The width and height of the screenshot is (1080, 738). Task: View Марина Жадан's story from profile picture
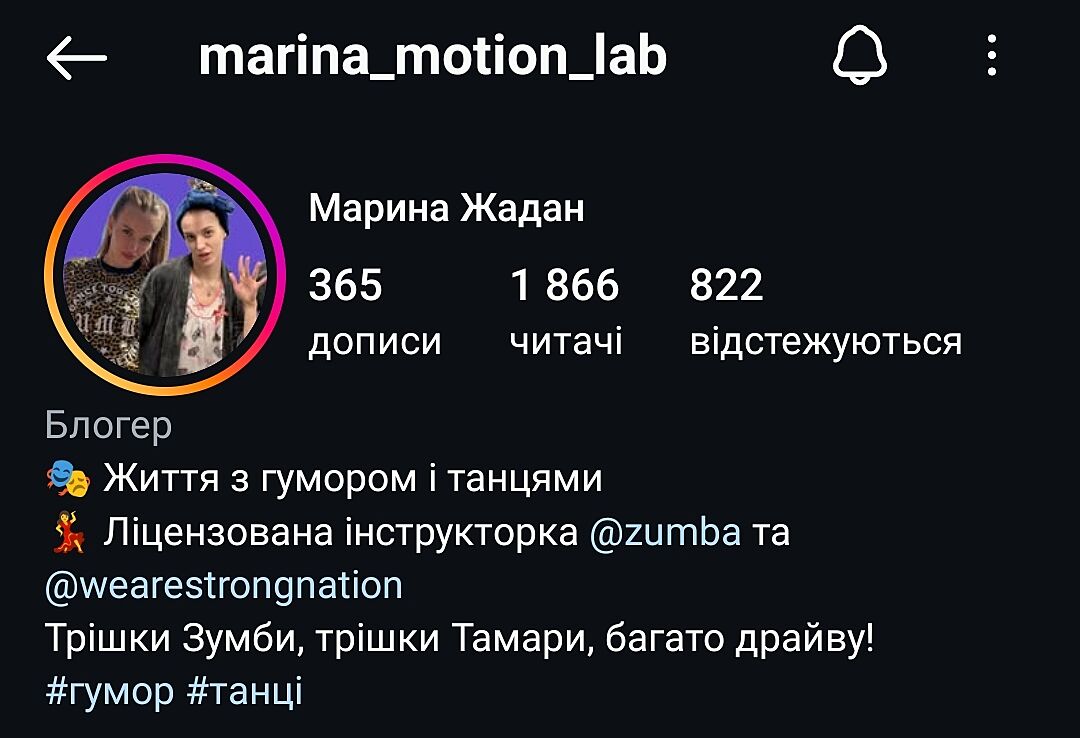[163, 275]
